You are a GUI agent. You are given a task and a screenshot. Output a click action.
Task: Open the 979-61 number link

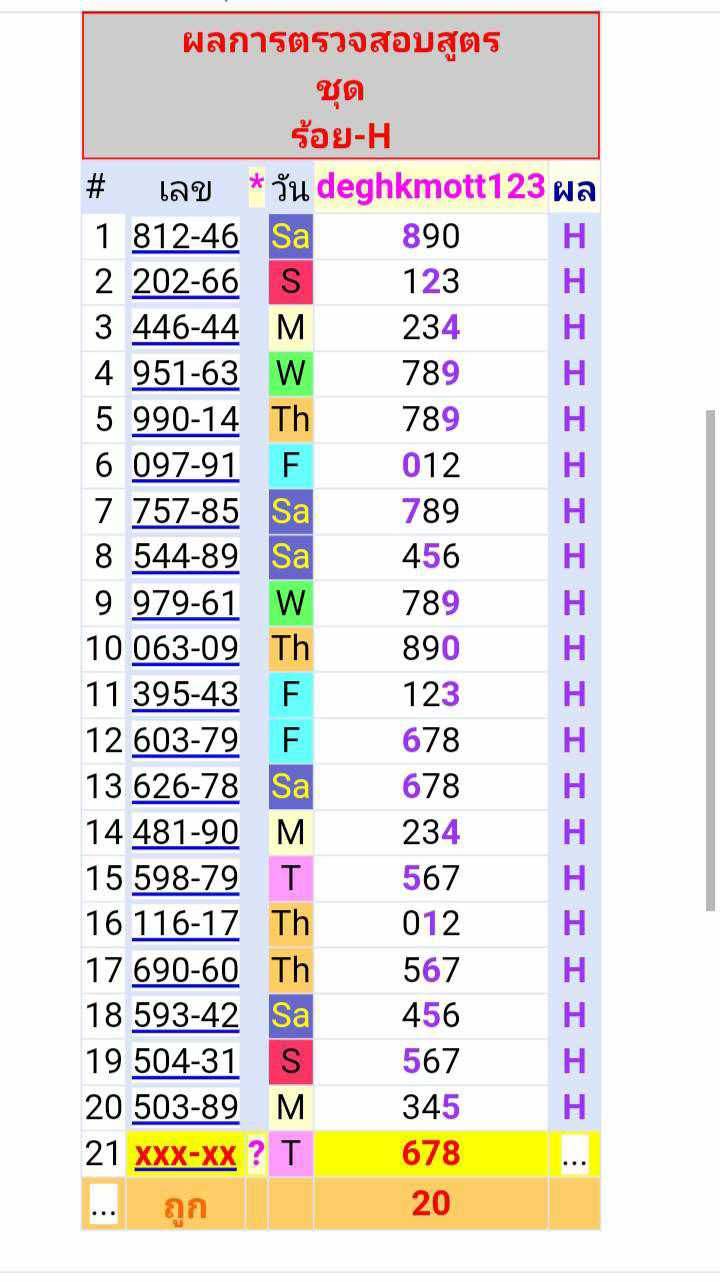pos(186,603)
